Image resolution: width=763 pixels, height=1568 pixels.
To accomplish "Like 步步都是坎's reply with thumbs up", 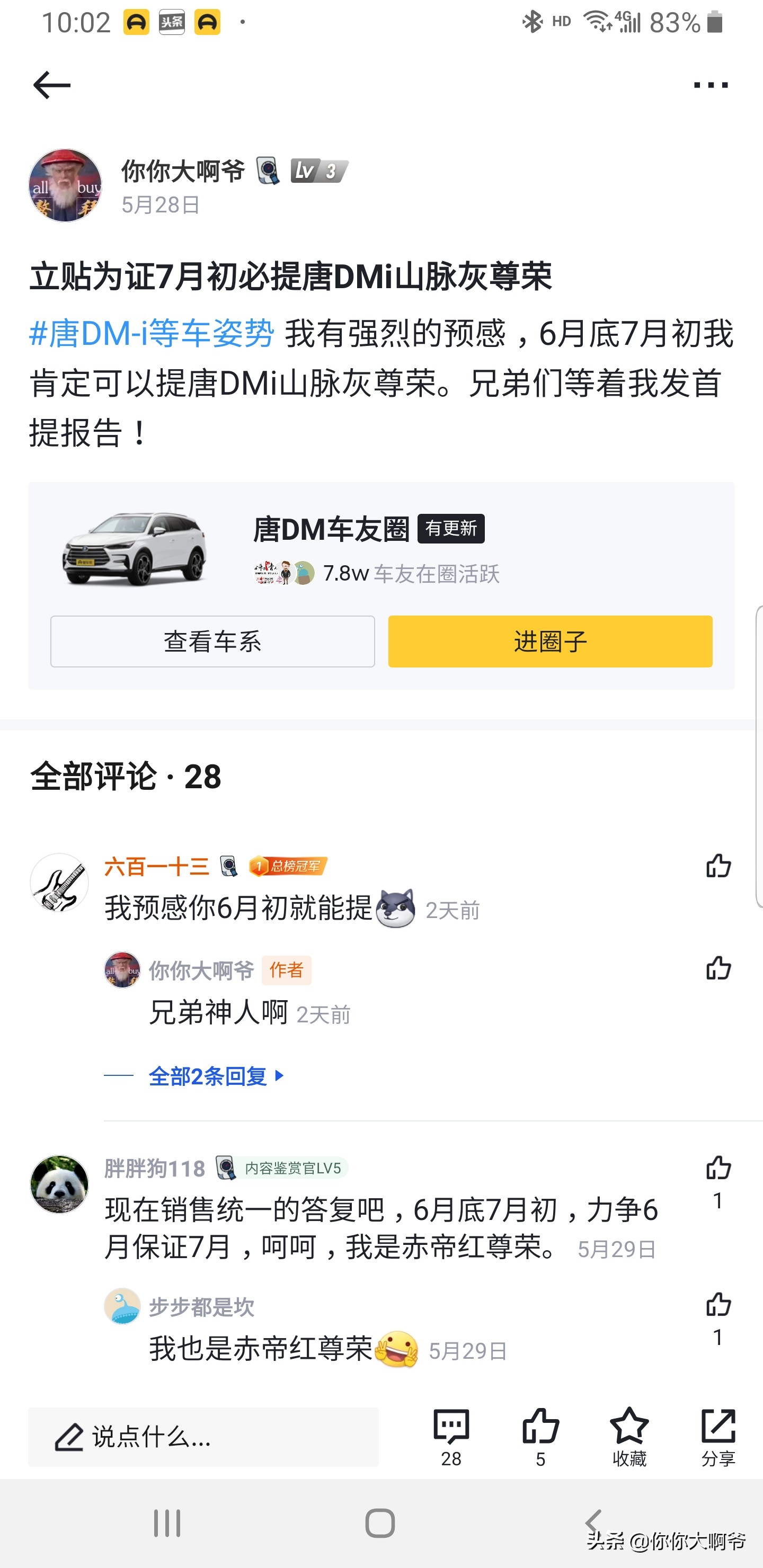I will 718,1305.
